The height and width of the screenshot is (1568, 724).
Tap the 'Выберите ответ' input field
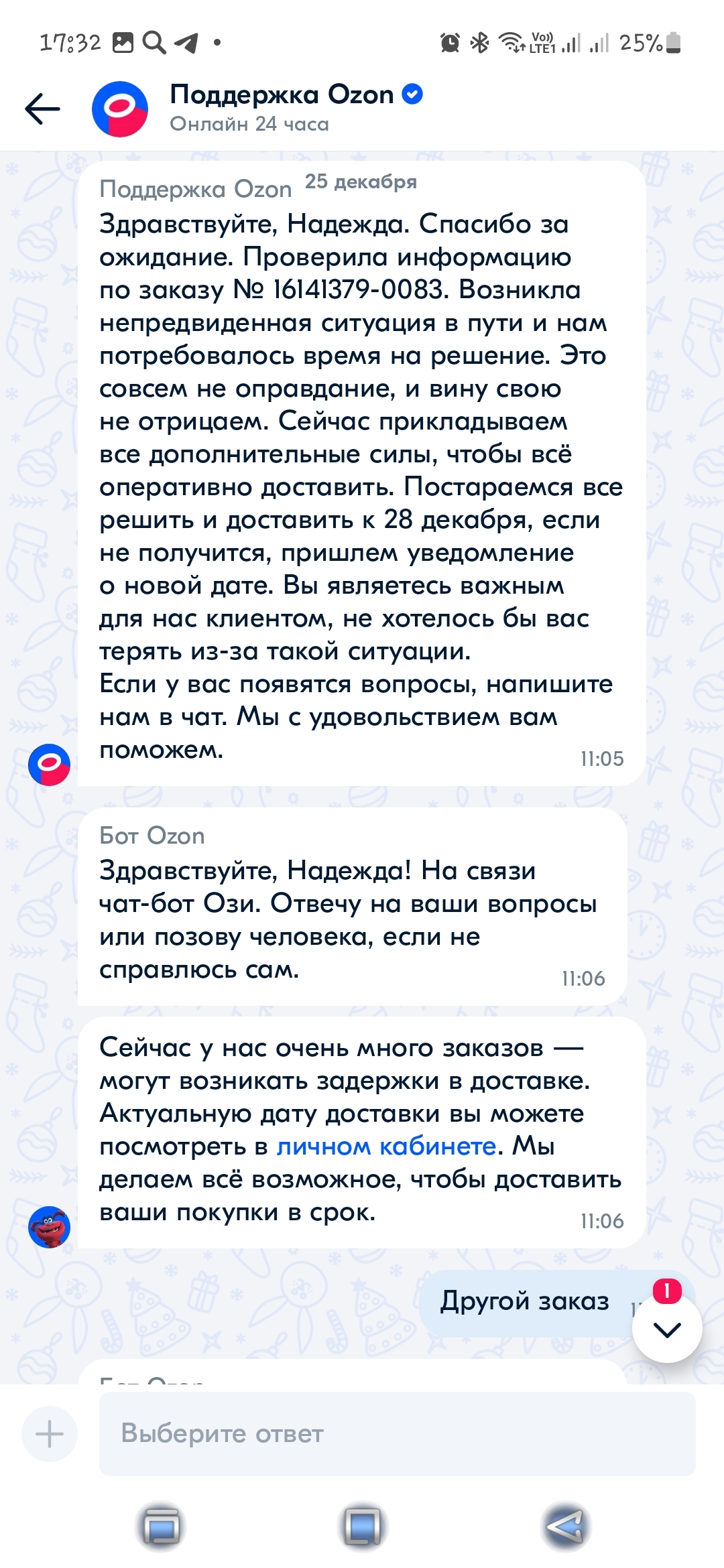[x=397, y=1434]
